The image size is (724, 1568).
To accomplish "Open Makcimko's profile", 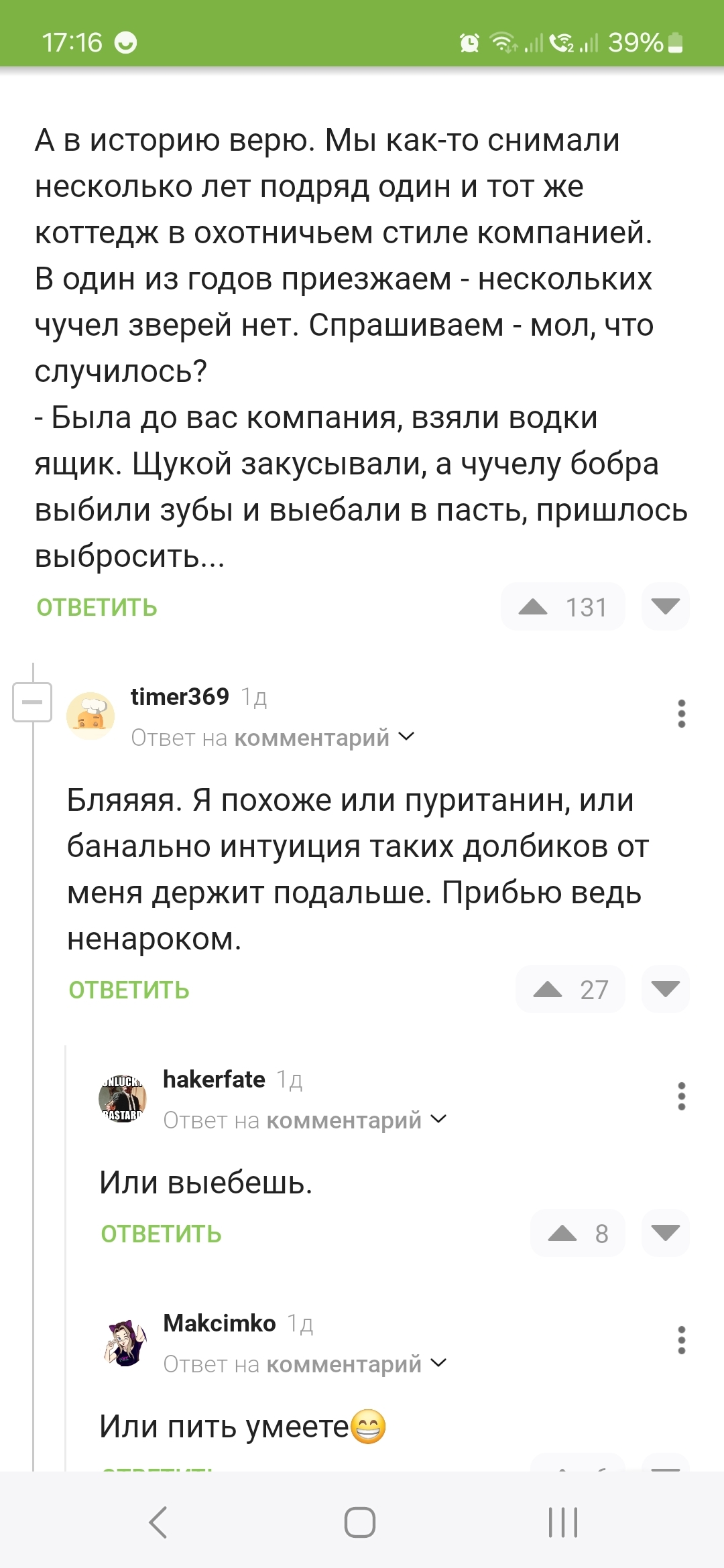I will tap(219, 1323).
